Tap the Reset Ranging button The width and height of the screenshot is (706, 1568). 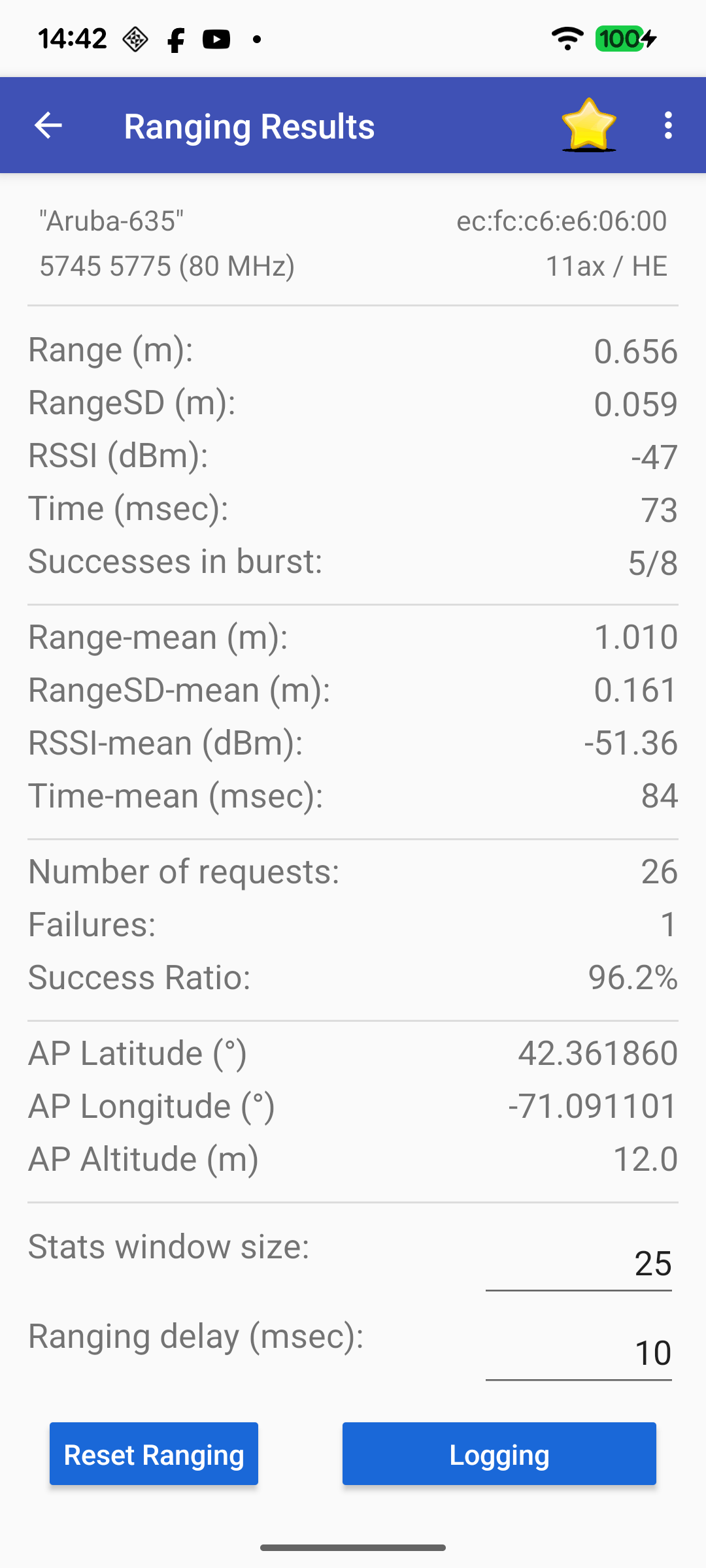[154, 1454]
